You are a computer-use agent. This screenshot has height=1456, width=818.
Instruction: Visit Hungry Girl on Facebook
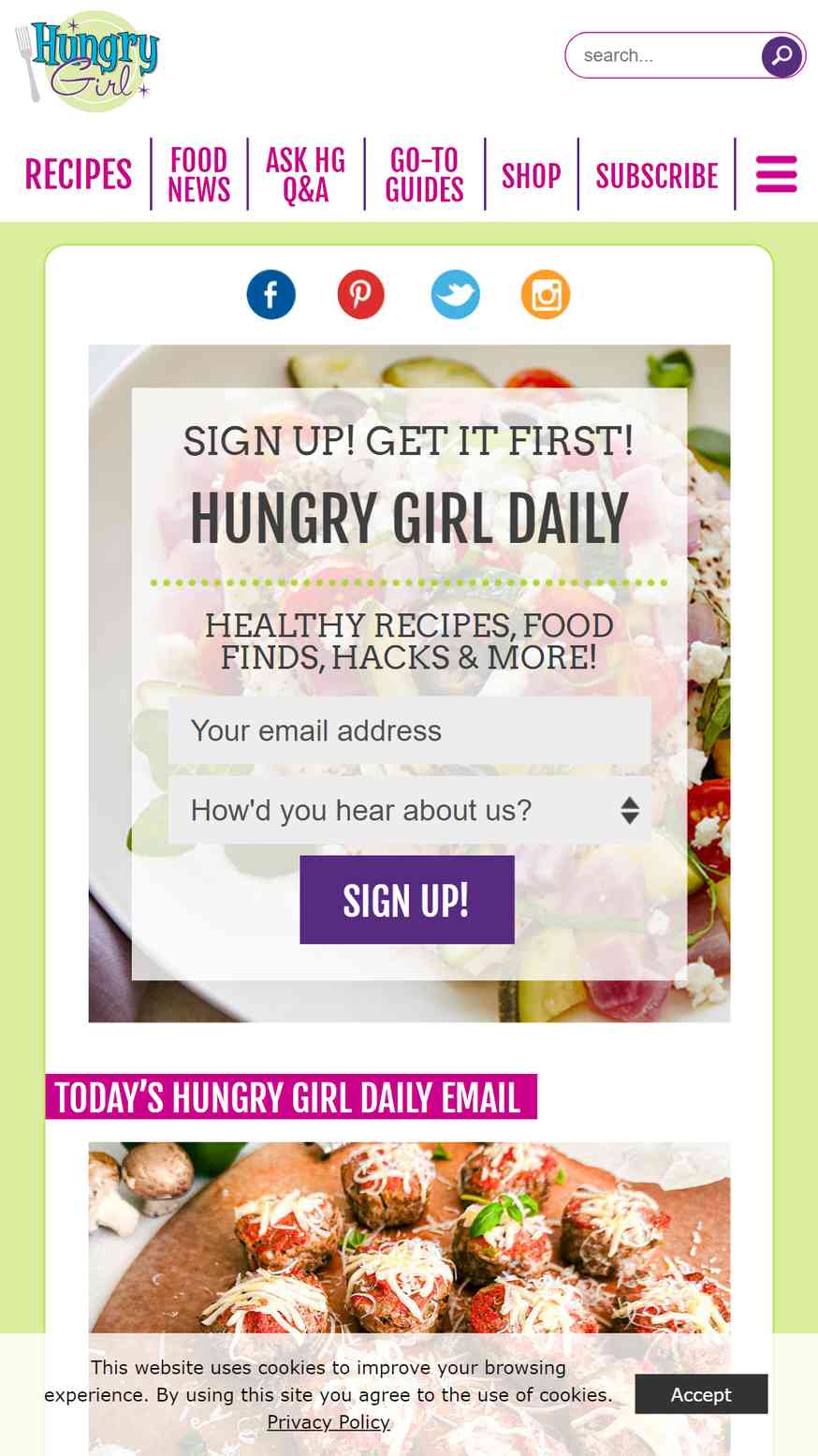pyautogui.click(x=271, y=295)
